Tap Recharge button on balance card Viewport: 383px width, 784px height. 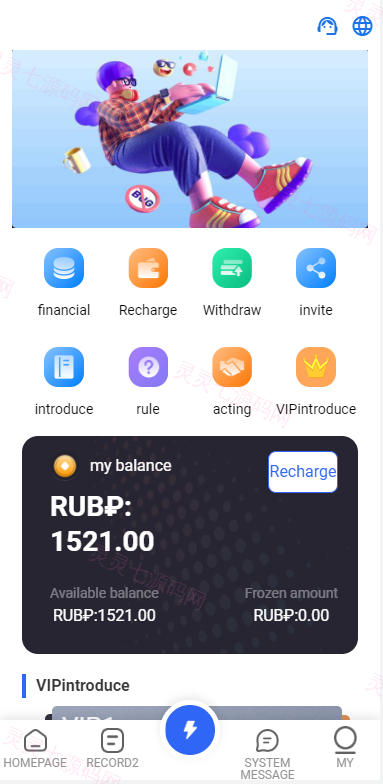[x=303, y=472]
